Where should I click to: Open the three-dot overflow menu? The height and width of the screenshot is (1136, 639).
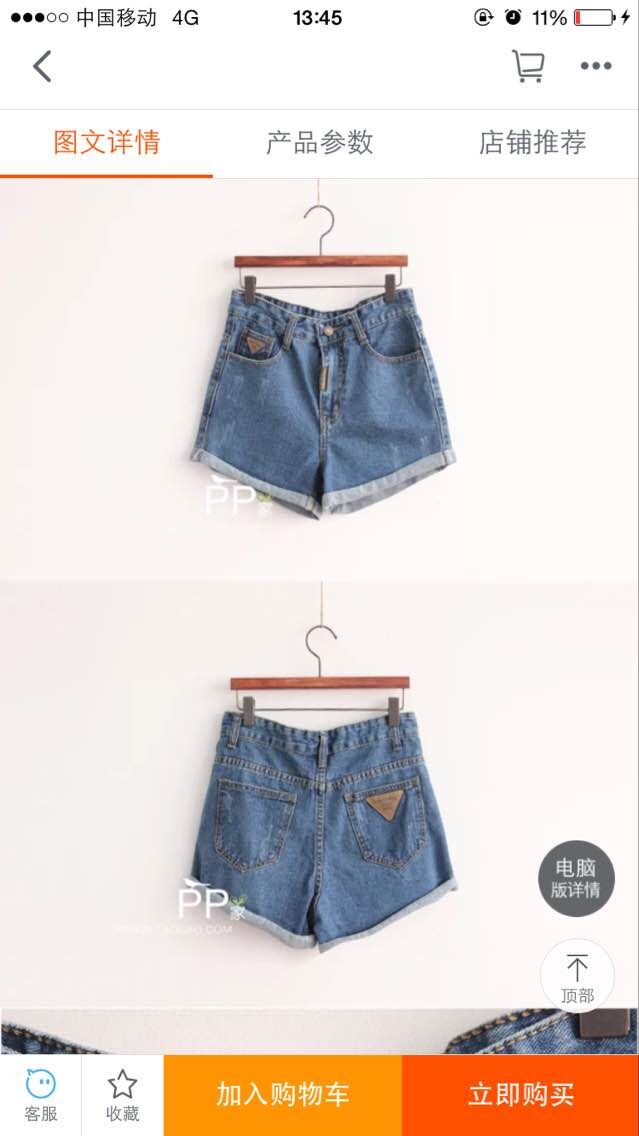click(596, 67)
